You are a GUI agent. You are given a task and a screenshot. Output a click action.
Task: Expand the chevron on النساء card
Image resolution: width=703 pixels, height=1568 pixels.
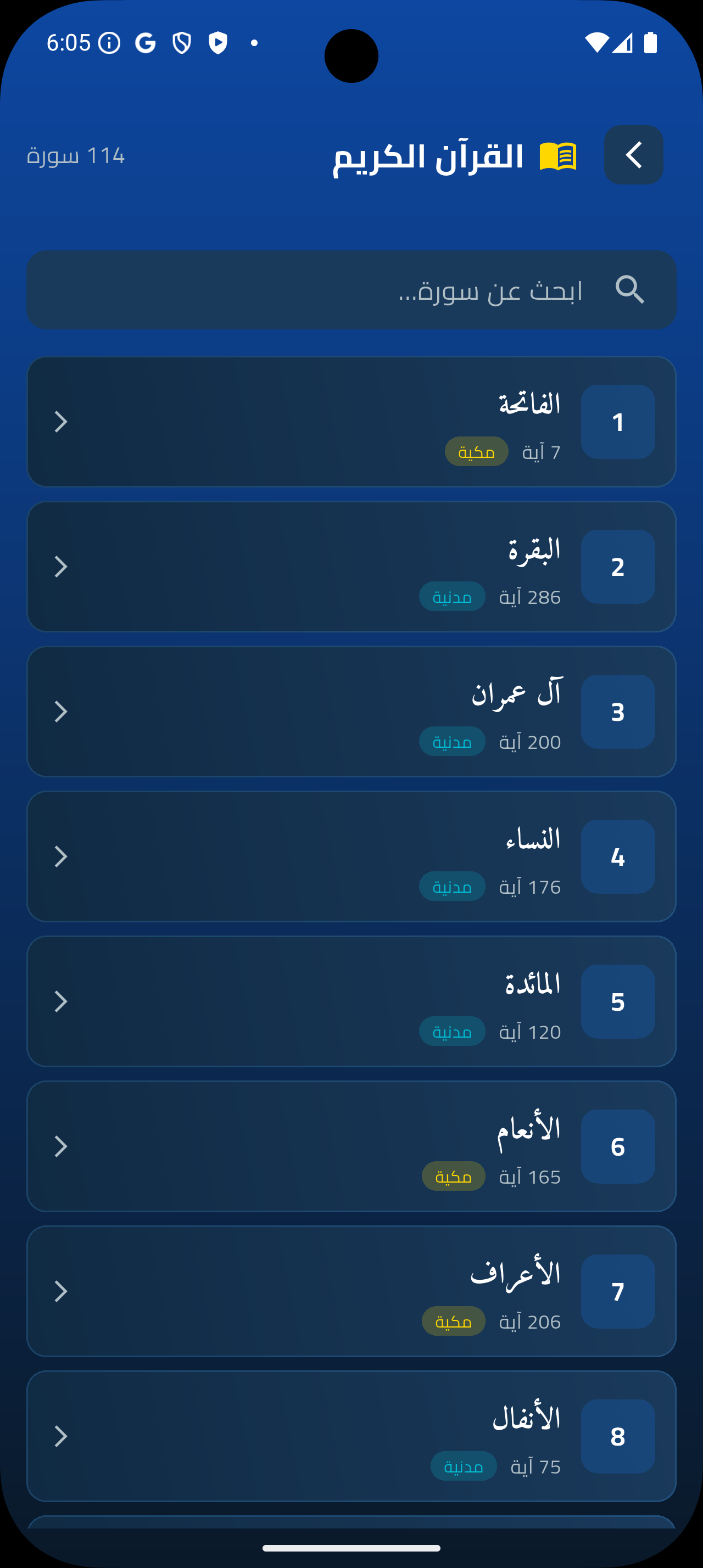click(61, 856)
